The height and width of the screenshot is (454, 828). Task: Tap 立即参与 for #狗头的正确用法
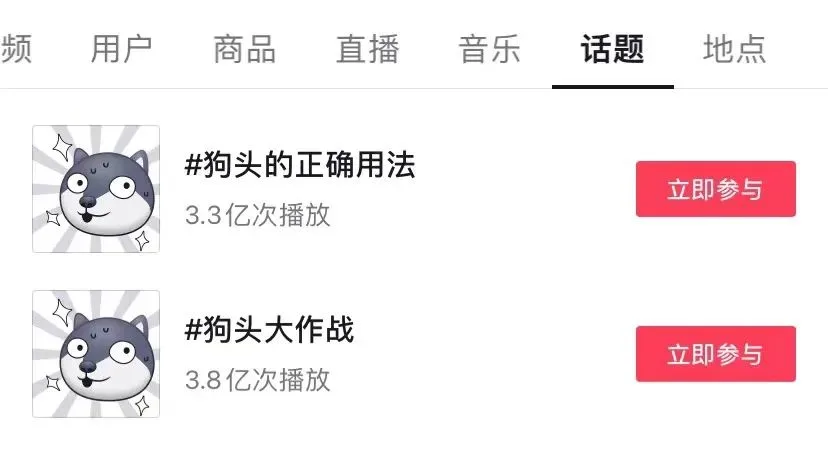pos(715,189)
